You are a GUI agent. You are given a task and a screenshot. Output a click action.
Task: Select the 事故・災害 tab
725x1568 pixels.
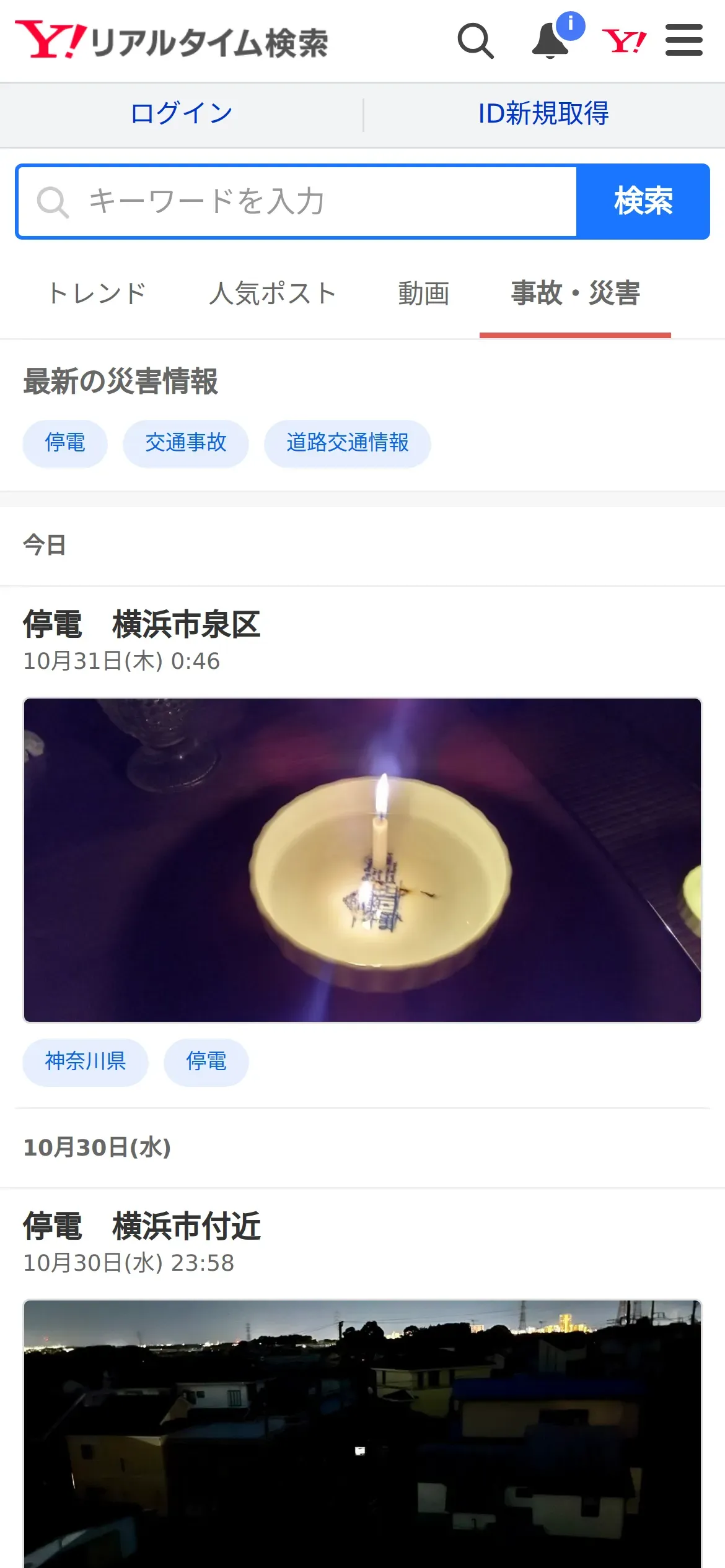pos(575,294)
